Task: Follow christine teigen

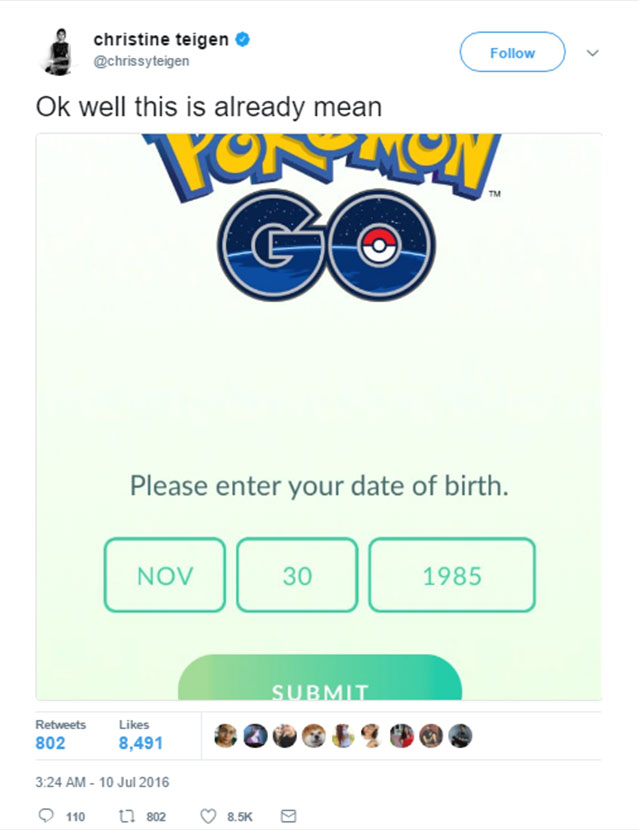Action: click(512, 53)
